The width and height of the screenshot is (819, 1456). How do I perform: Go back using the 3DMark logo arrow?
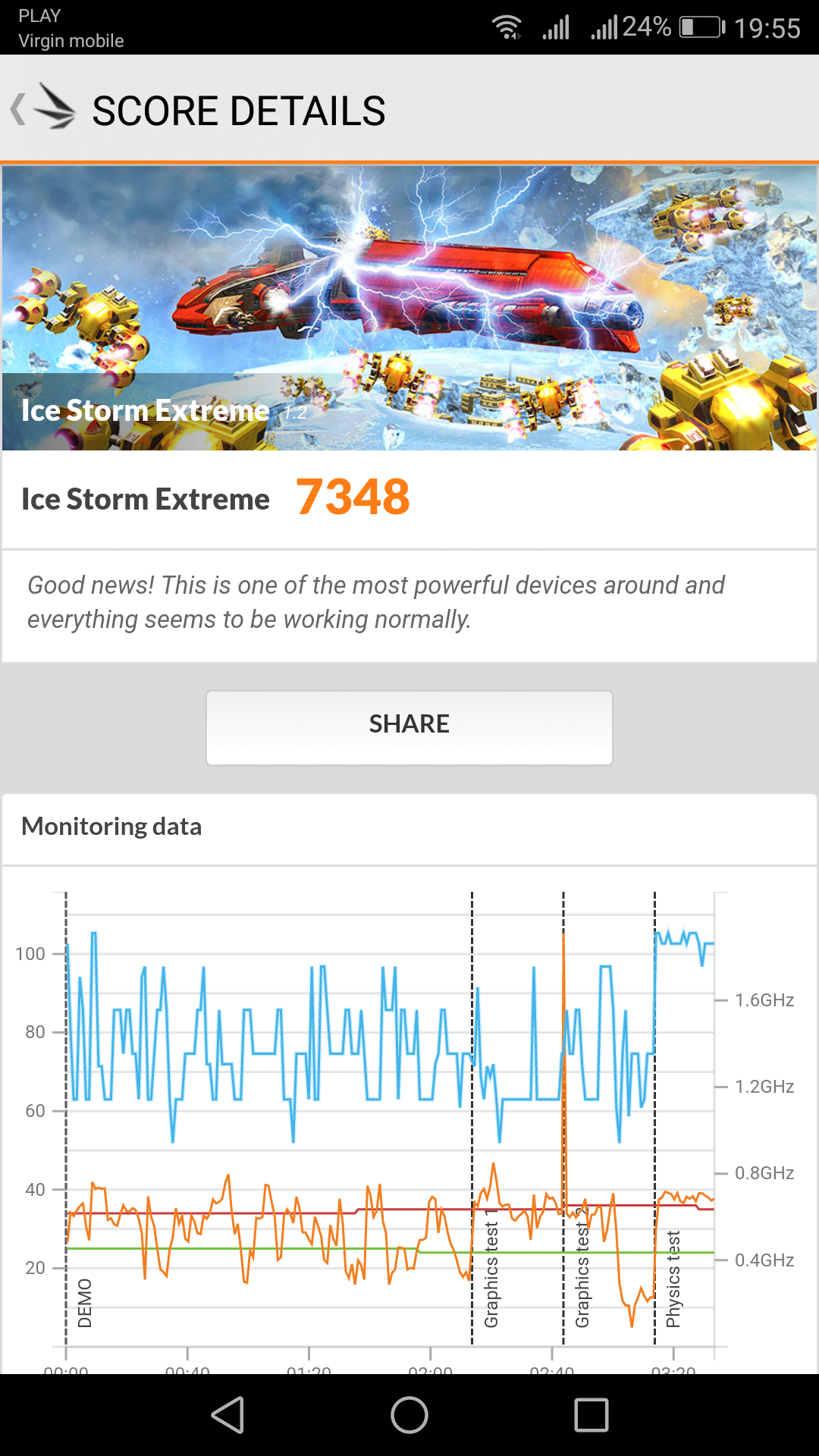coord(43,108)
